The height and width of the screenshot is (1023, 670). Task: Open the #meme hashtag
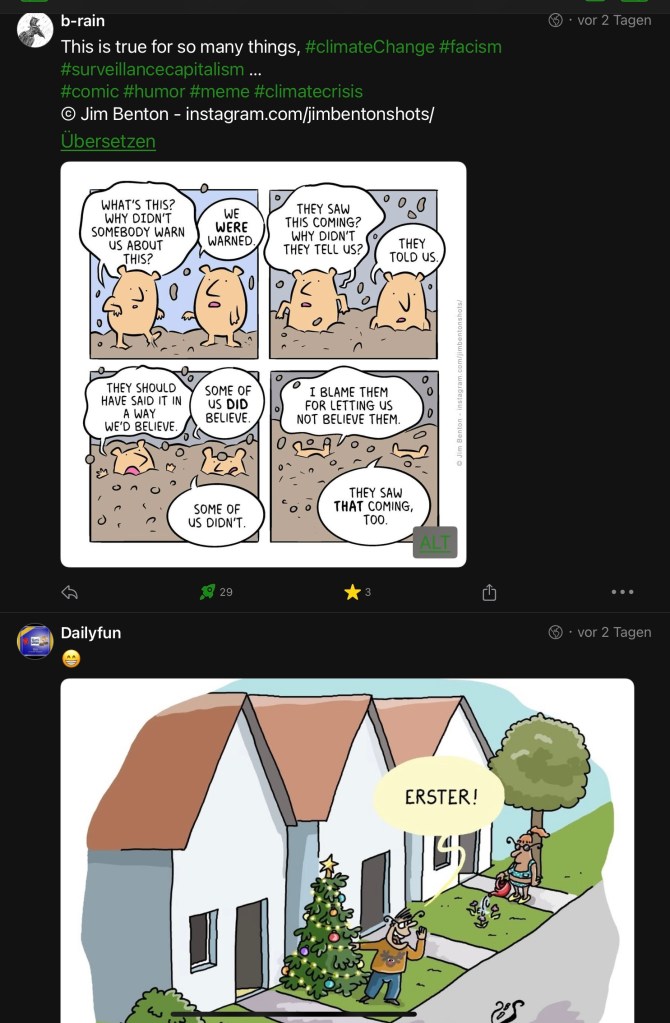click(x=219, y=91)
